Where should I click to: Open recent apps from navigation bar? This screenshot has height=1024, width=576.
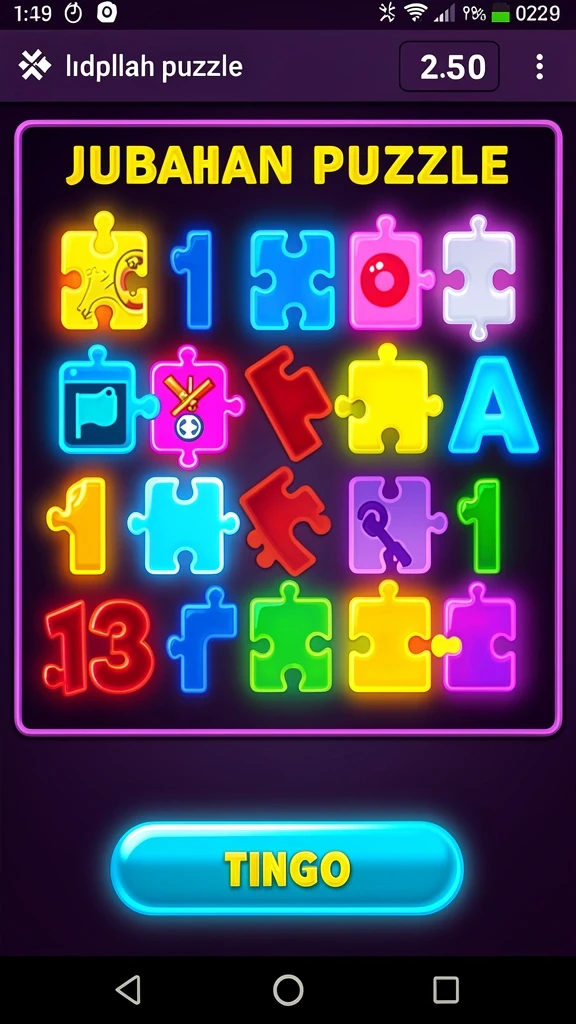pos(446,989)
